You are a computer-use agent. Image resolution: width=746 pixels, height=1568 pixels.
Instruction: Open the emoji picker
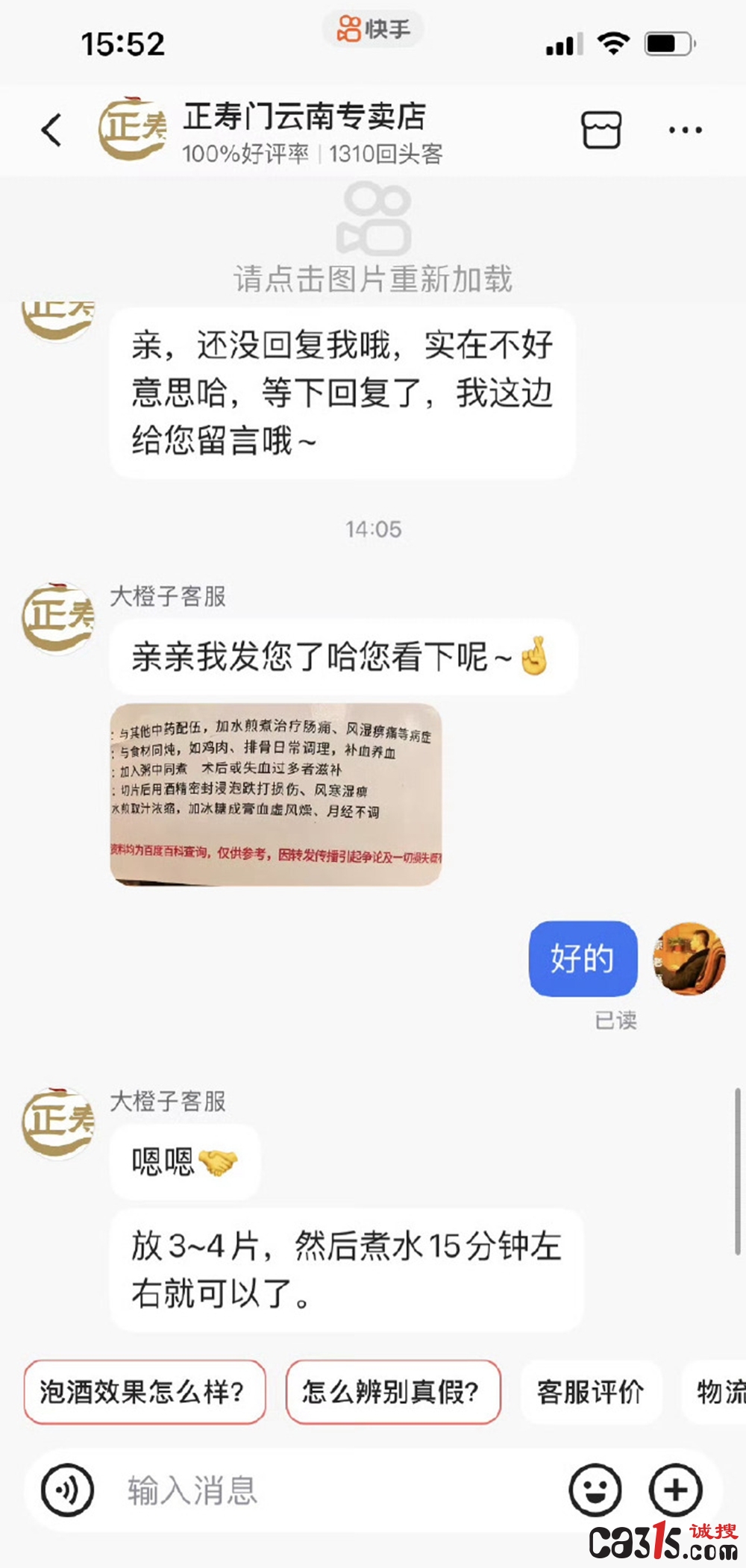(x=595, y=1490)
